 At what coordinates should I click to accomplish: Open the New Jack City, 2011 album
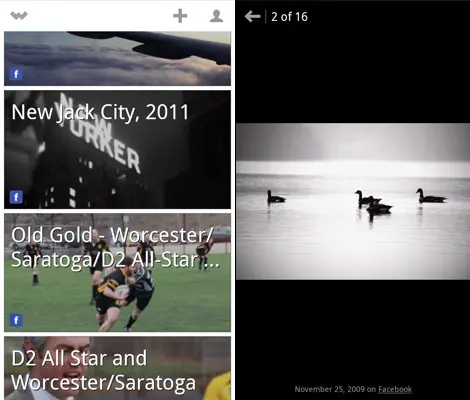point(117,150)
